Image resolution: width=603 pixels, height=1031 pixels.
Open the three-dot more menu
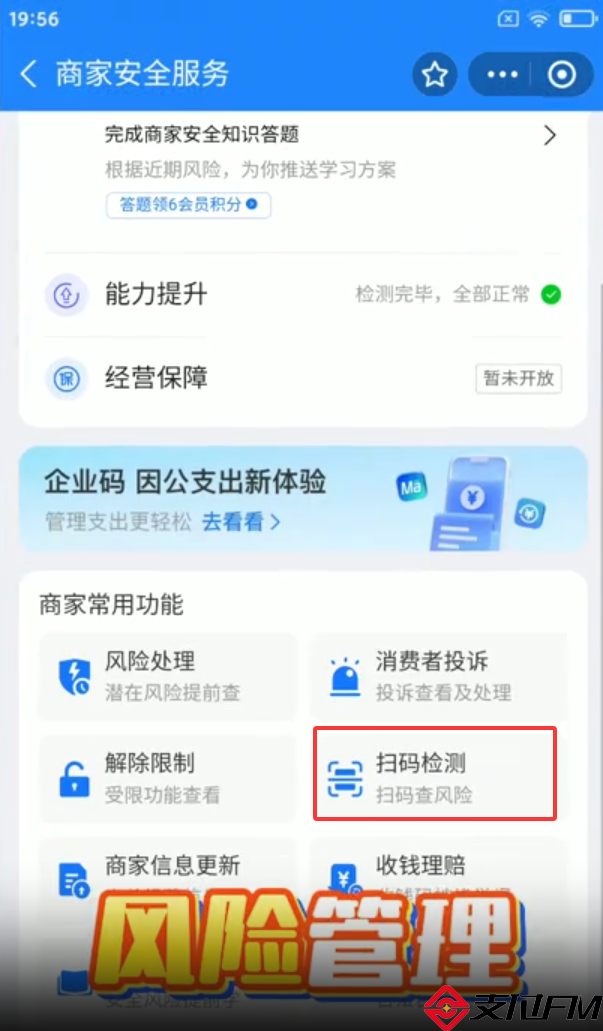[502, 75]
